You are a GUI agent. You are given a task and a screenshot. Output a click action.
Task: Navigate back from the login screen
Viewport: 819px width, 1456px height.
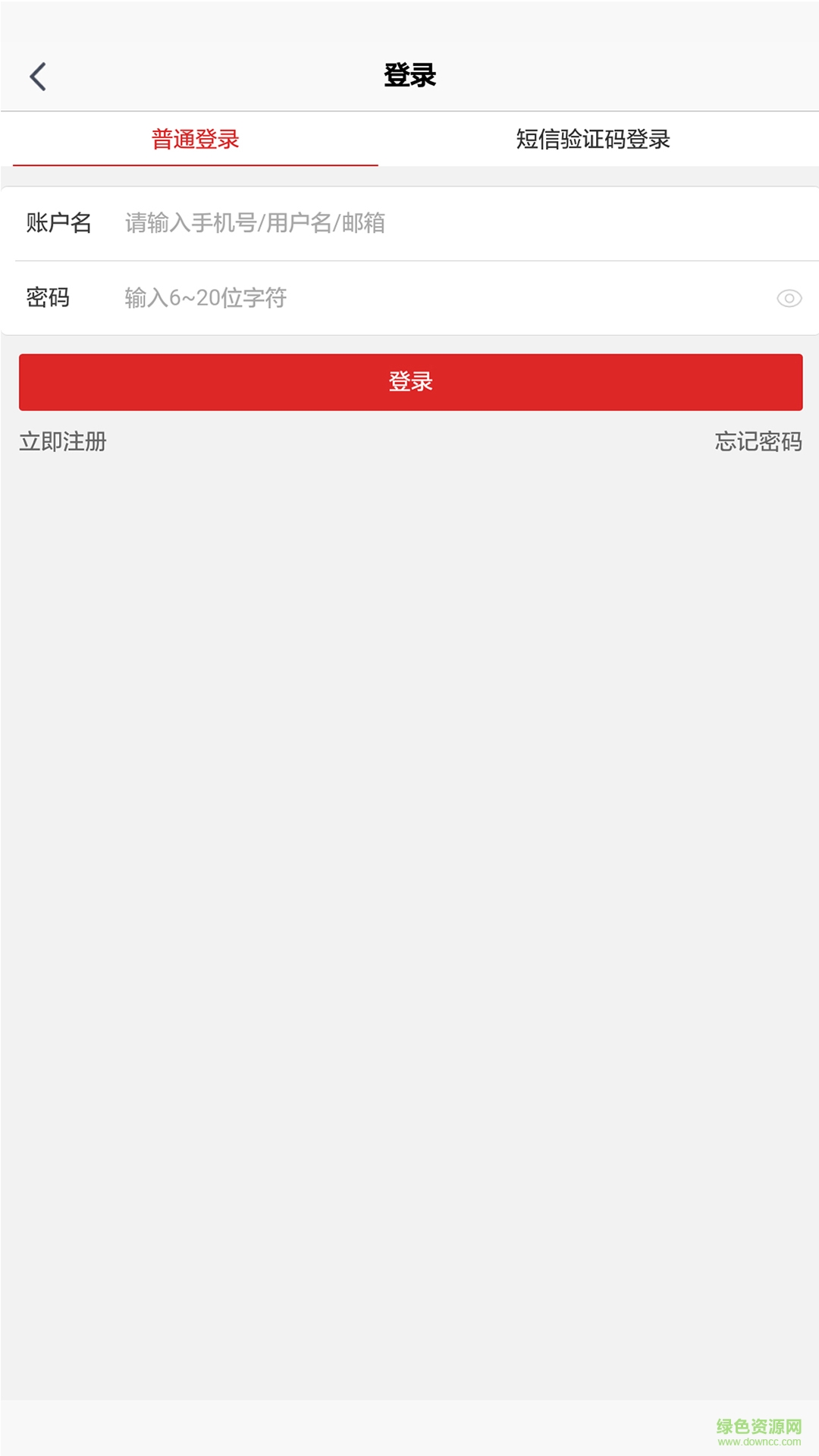[x=38, y=76]
